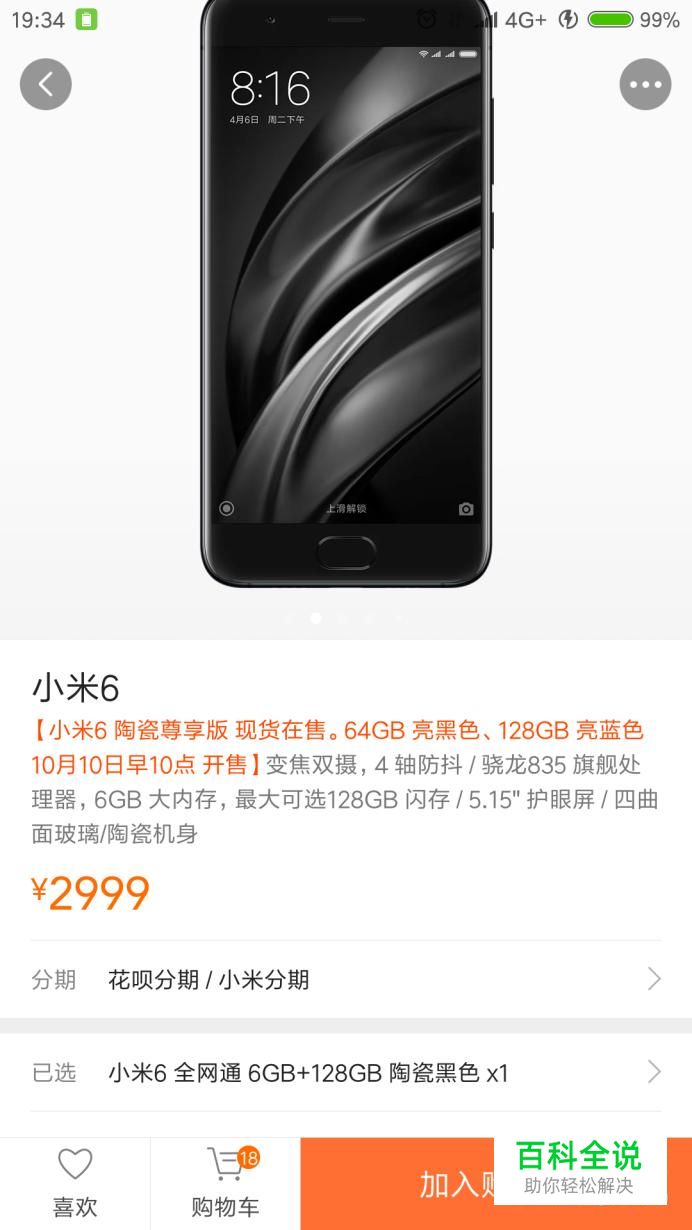Open the three-dot overflow menu
Viewport: 692px width, 1230px height.
[x=645, y=85]
